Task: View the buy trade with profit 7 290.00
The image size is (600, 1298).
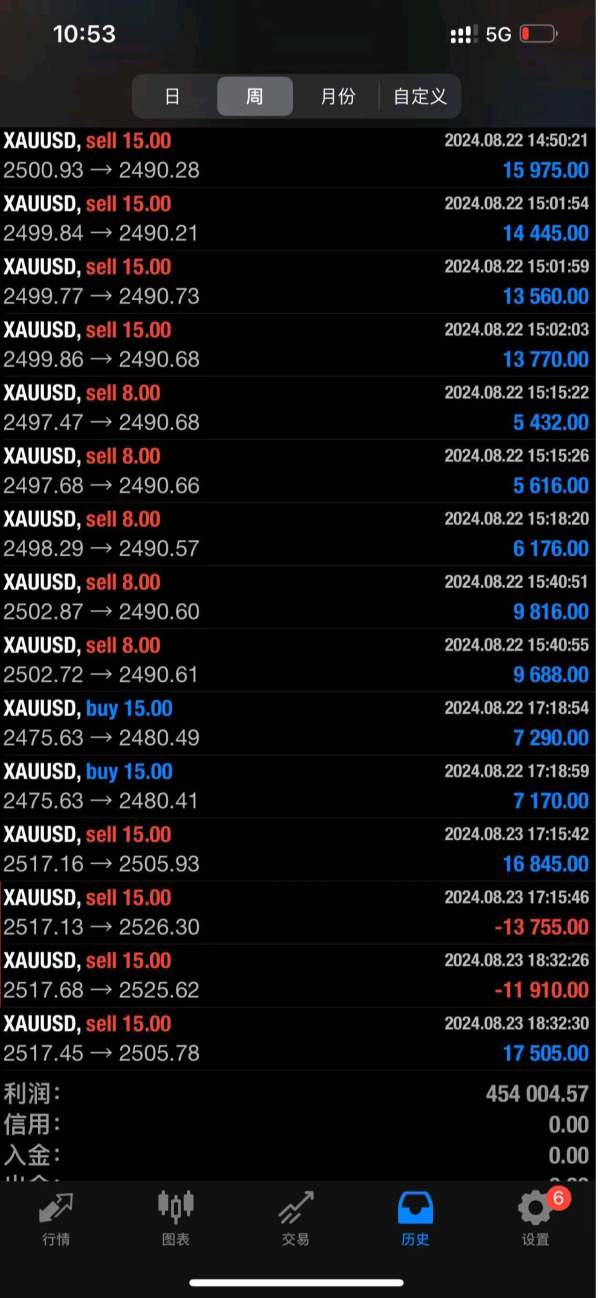Action: point(298,724)
